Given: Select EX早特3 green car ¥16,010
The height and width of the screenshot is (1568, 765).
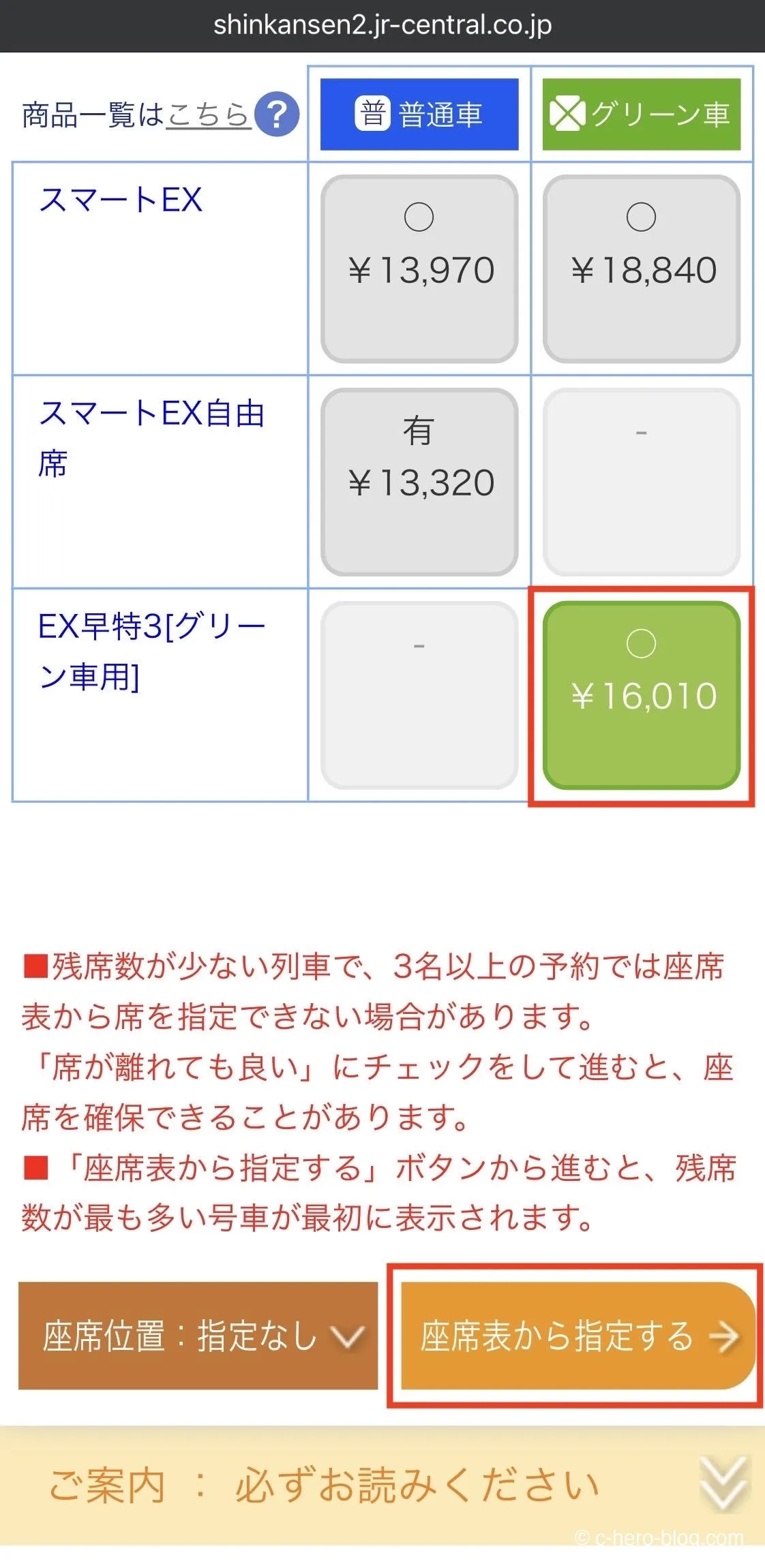Looking at the screenshot, I should click(x=642, y=695).
